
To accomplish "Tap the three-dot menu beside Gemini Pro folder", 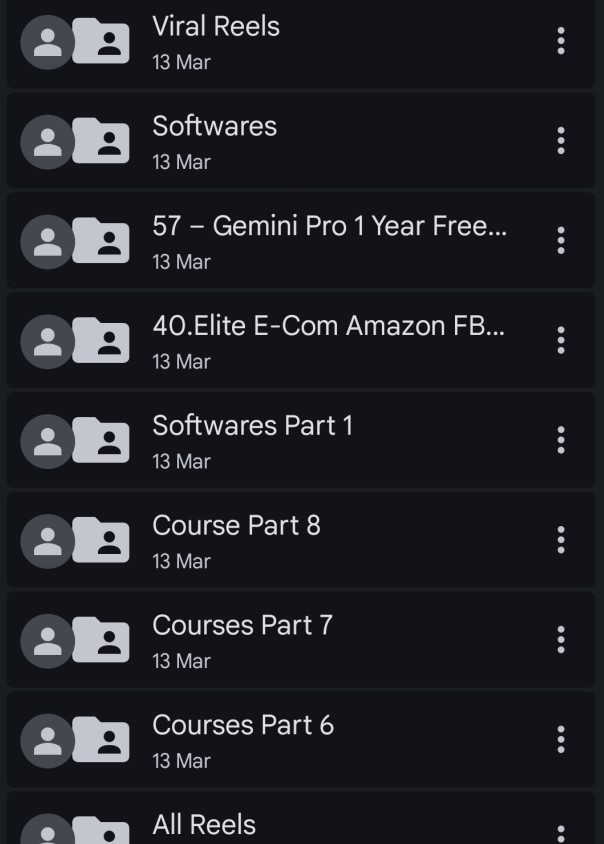I will tap(561, 240).
